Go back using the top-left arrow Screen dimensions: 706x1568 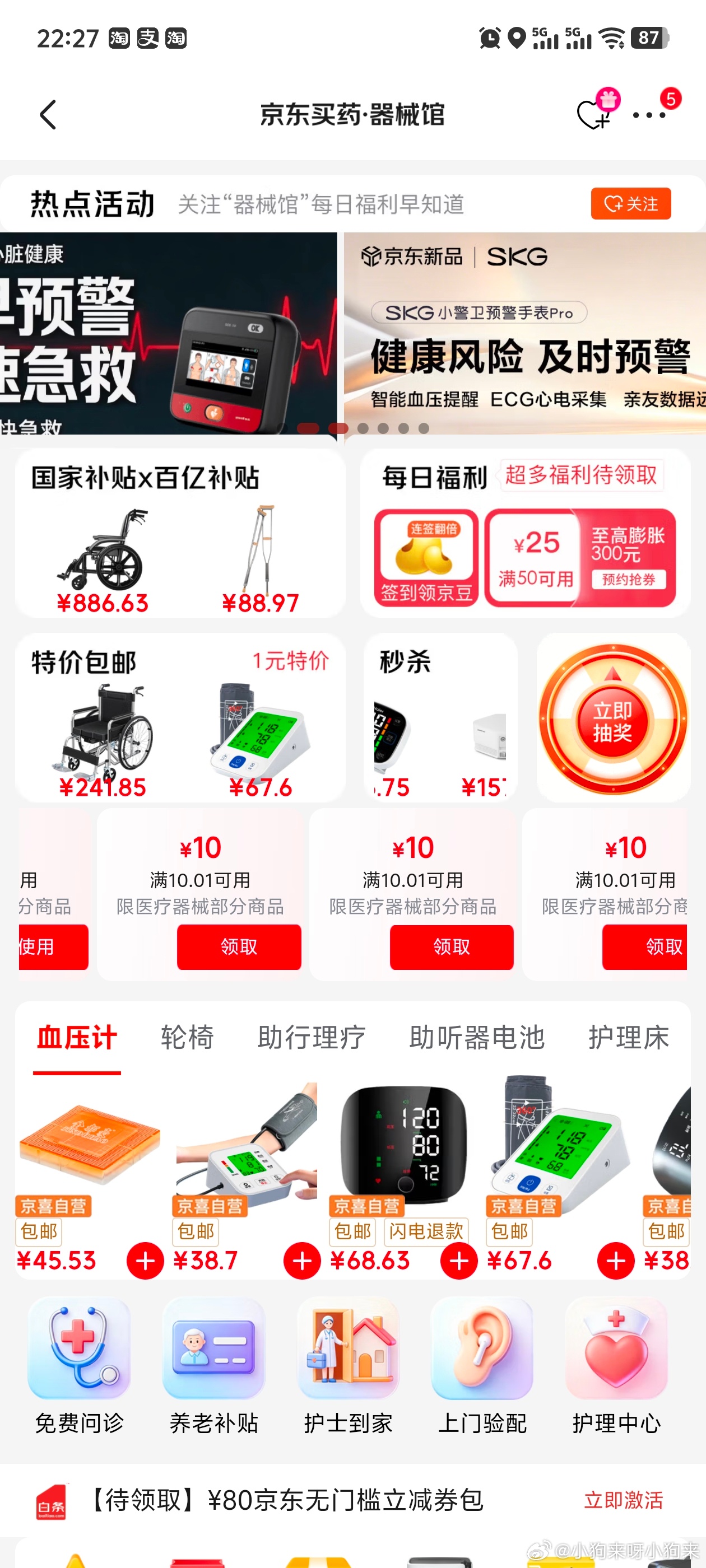coord(48,114)
